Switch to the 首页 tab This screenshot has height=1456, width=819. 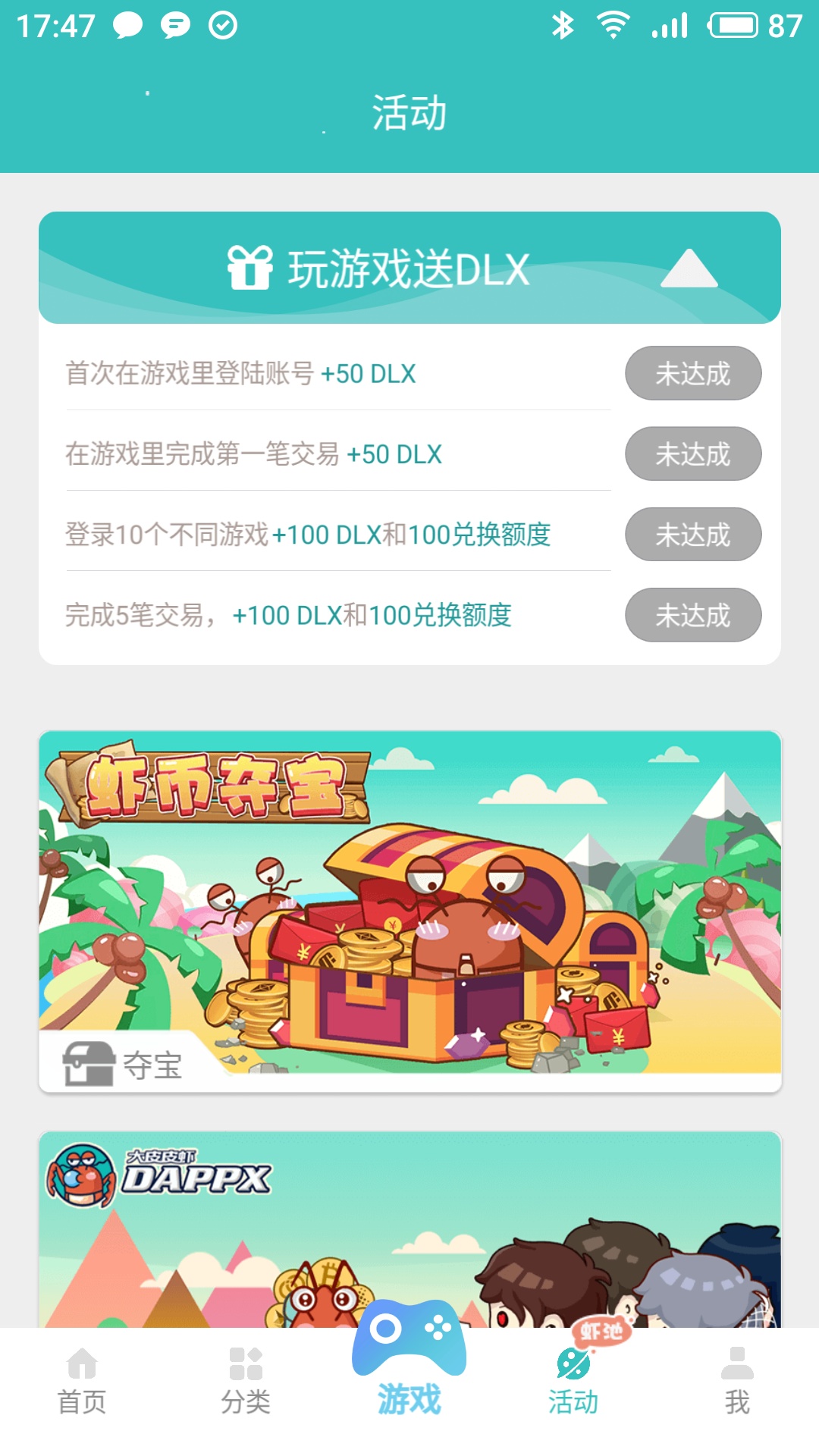point(82,1382)
